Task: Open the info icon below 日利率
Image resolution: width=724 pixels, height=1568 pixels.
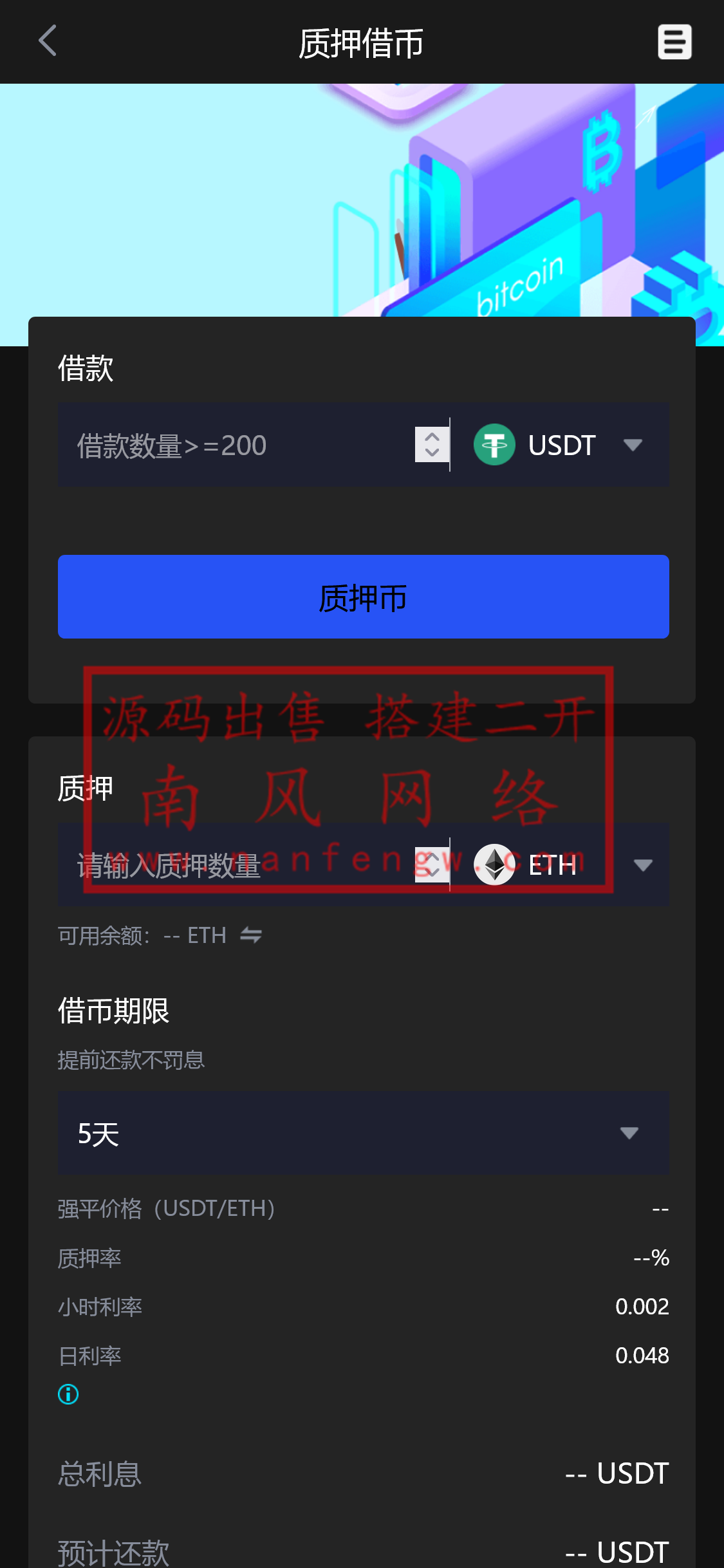Action: point(68,1394)
